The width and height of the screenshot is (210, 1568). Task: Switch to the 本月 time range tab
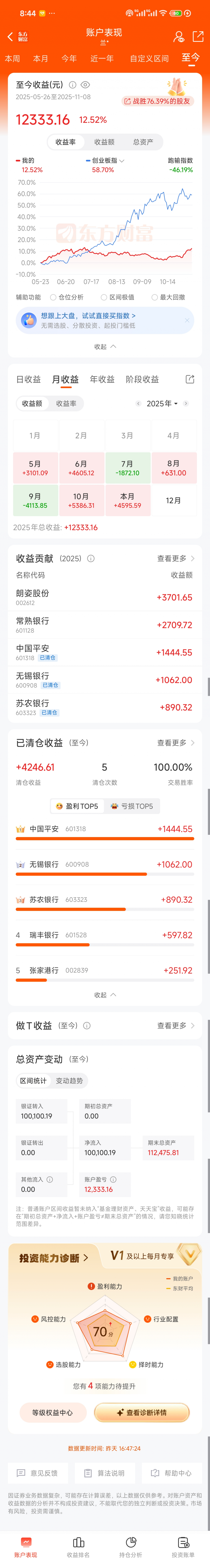click(41, 58)
